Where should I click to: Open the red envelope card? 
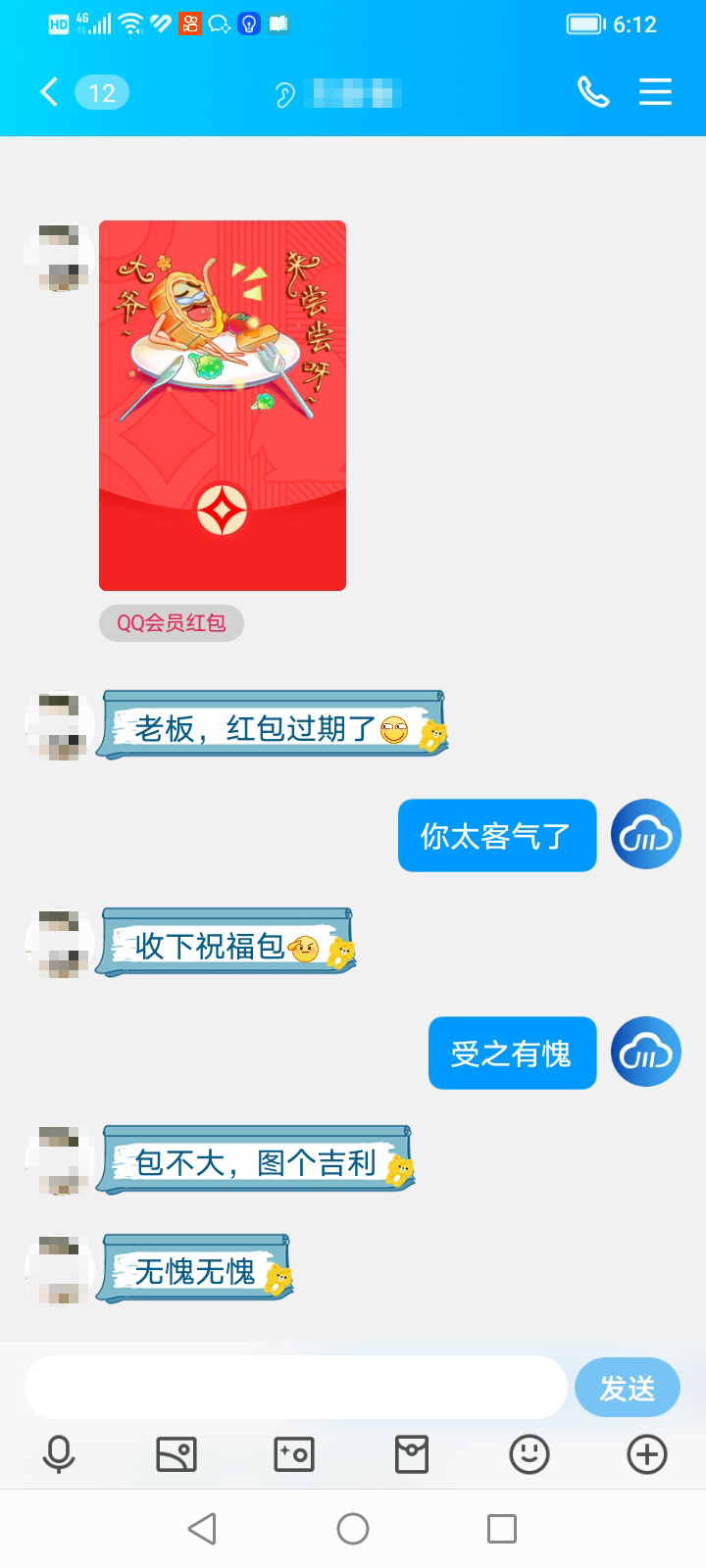coord(223,405)
